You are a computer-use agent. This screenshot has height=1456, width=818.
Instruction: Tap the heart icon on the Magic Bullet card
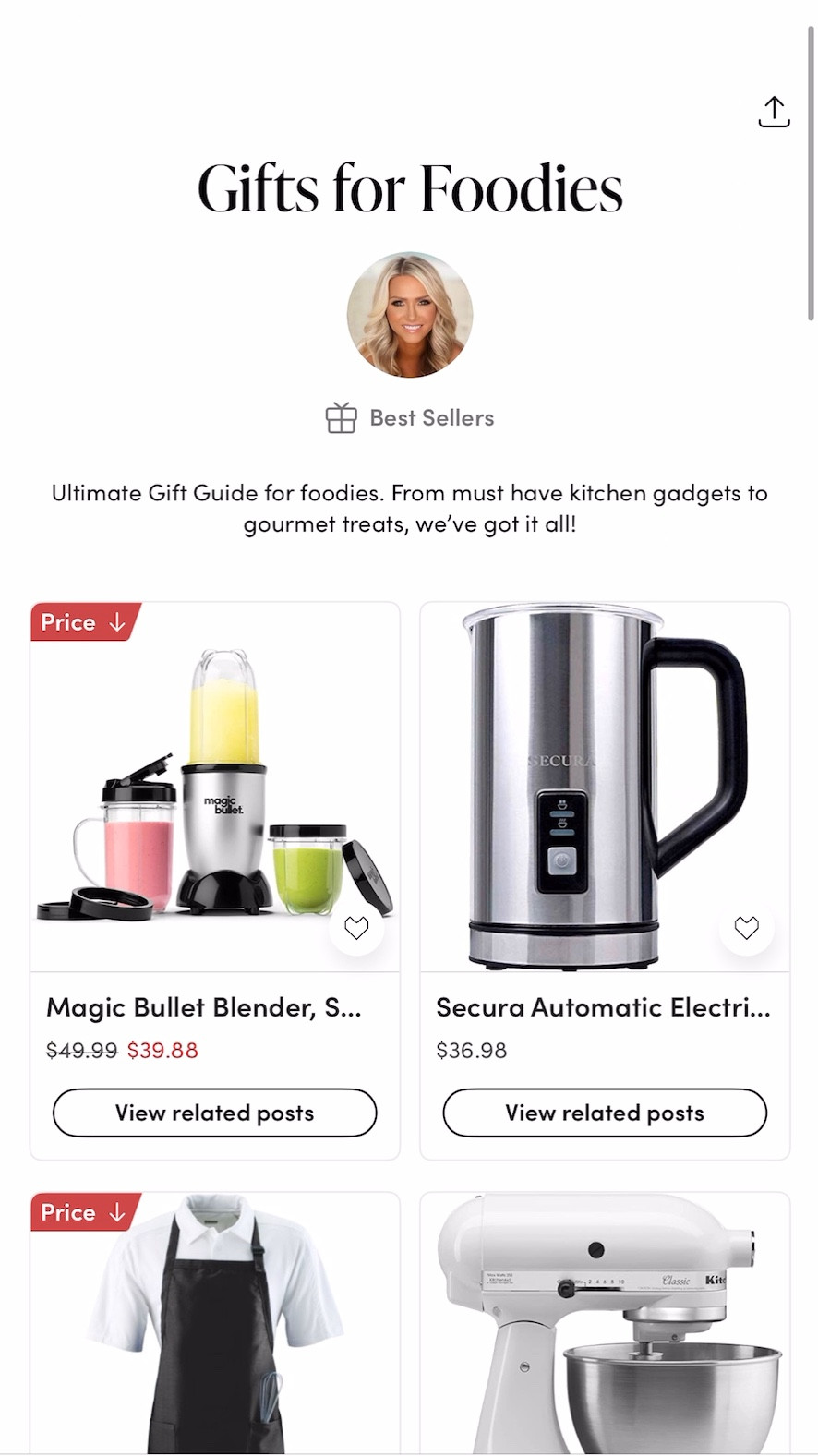[356, 928]
